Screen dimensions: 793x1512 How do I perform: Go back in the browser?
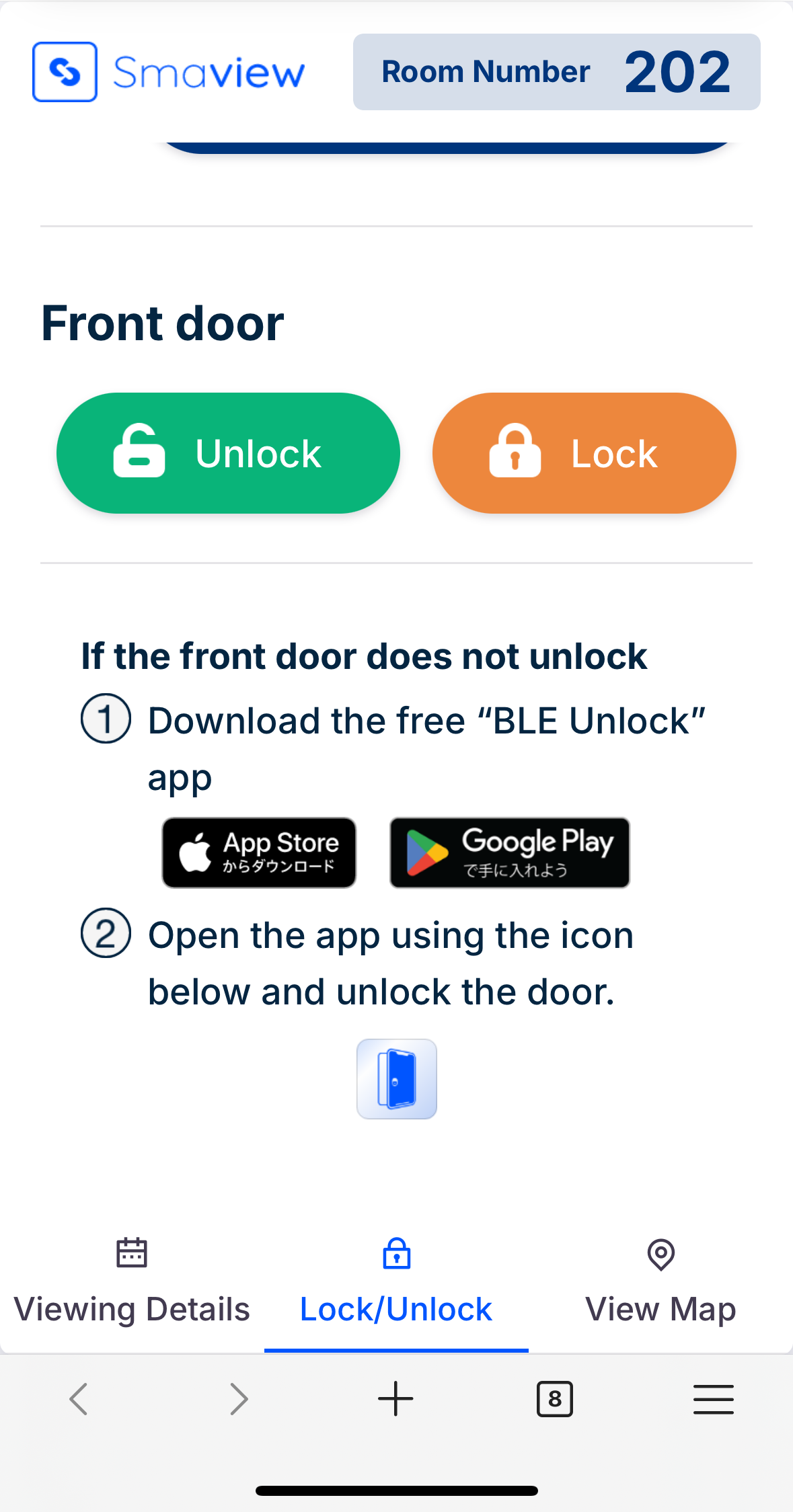pos(79,1399)
